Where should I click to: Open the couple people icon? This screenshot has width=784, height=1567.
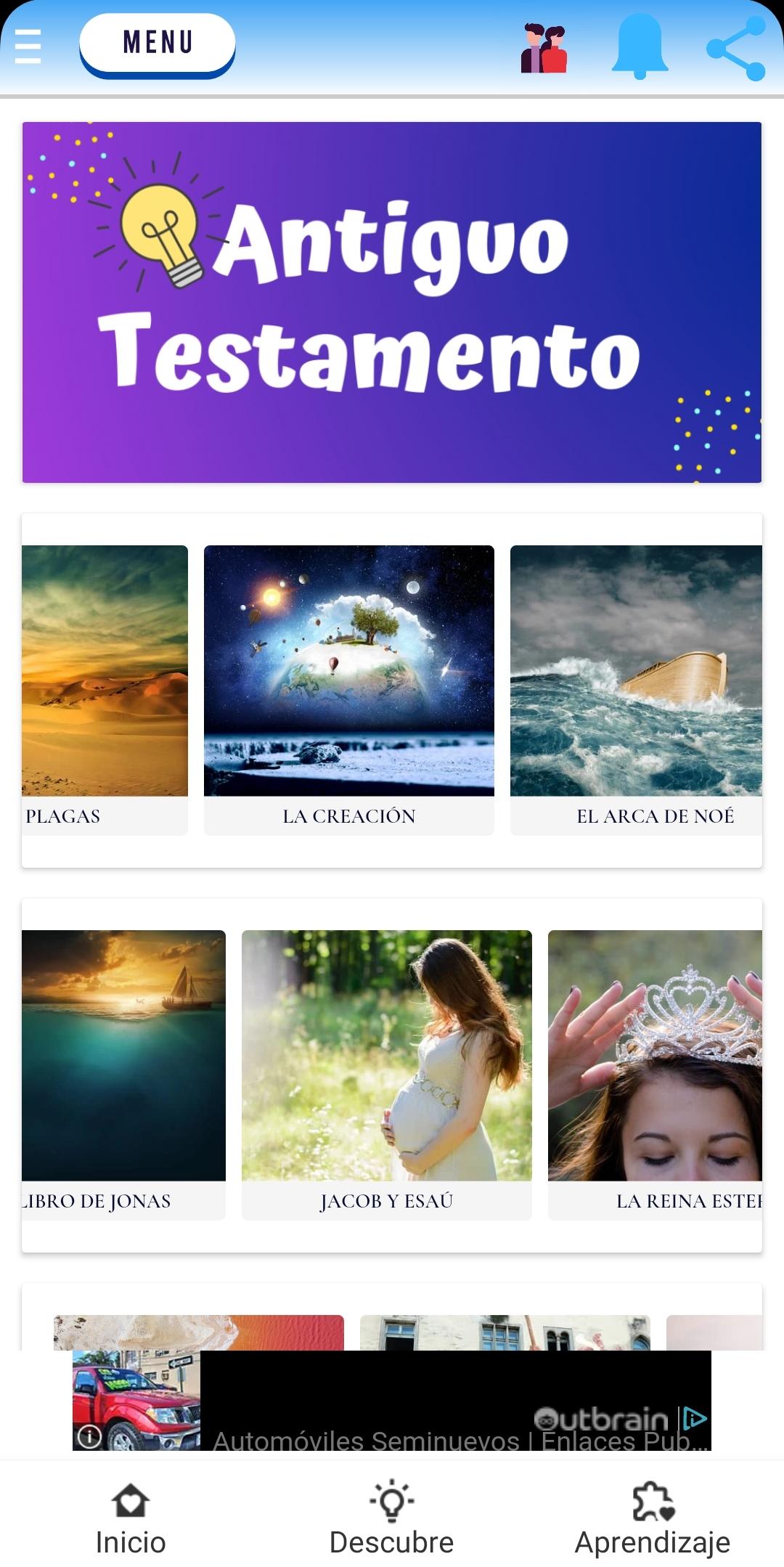(544, 48)
